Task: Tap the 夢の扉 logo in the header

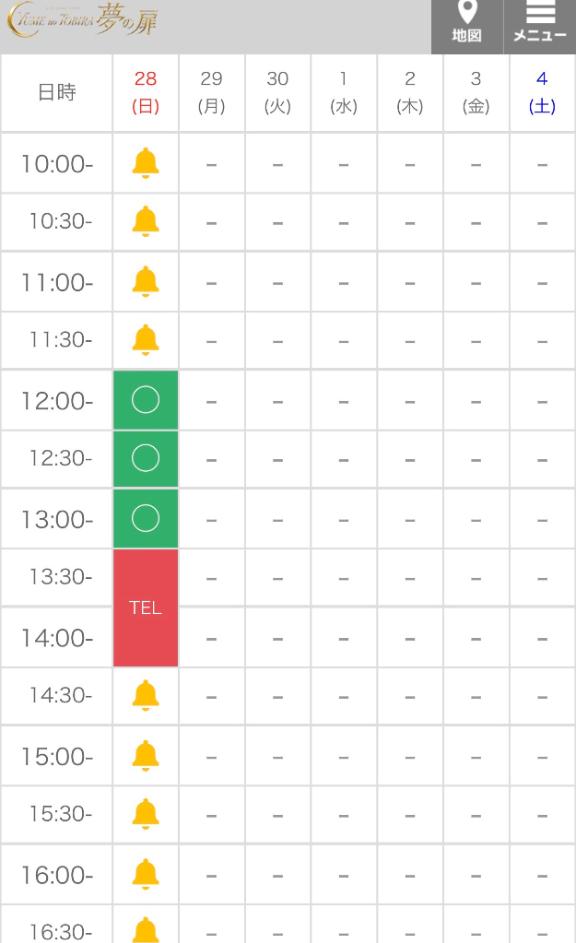Action: [x=82, y=21]
